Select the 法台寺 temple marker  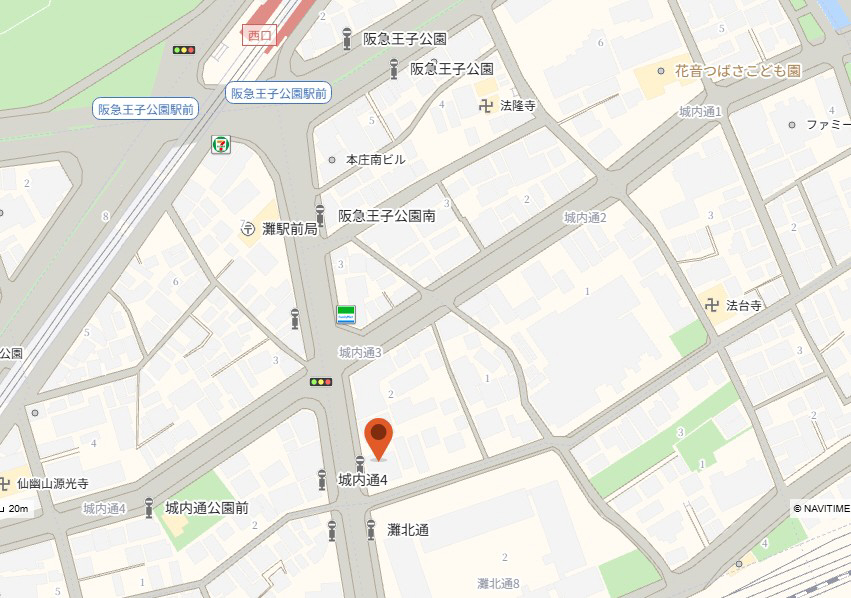[x=713, y=305]
